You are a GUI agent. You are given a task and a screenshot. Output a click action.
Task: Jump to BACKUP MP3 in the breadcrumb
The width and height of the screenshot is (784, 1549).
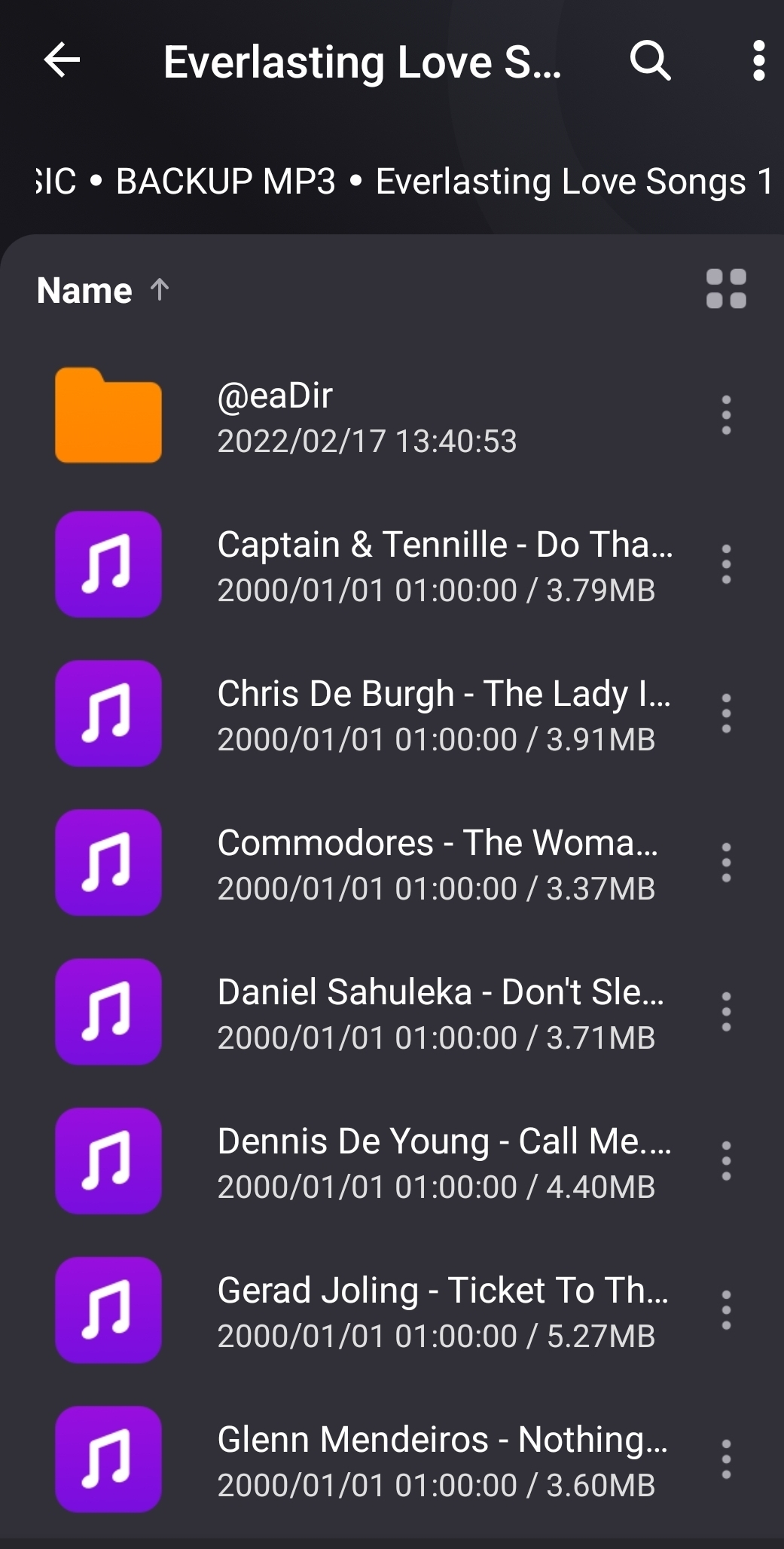pos(225,182)
